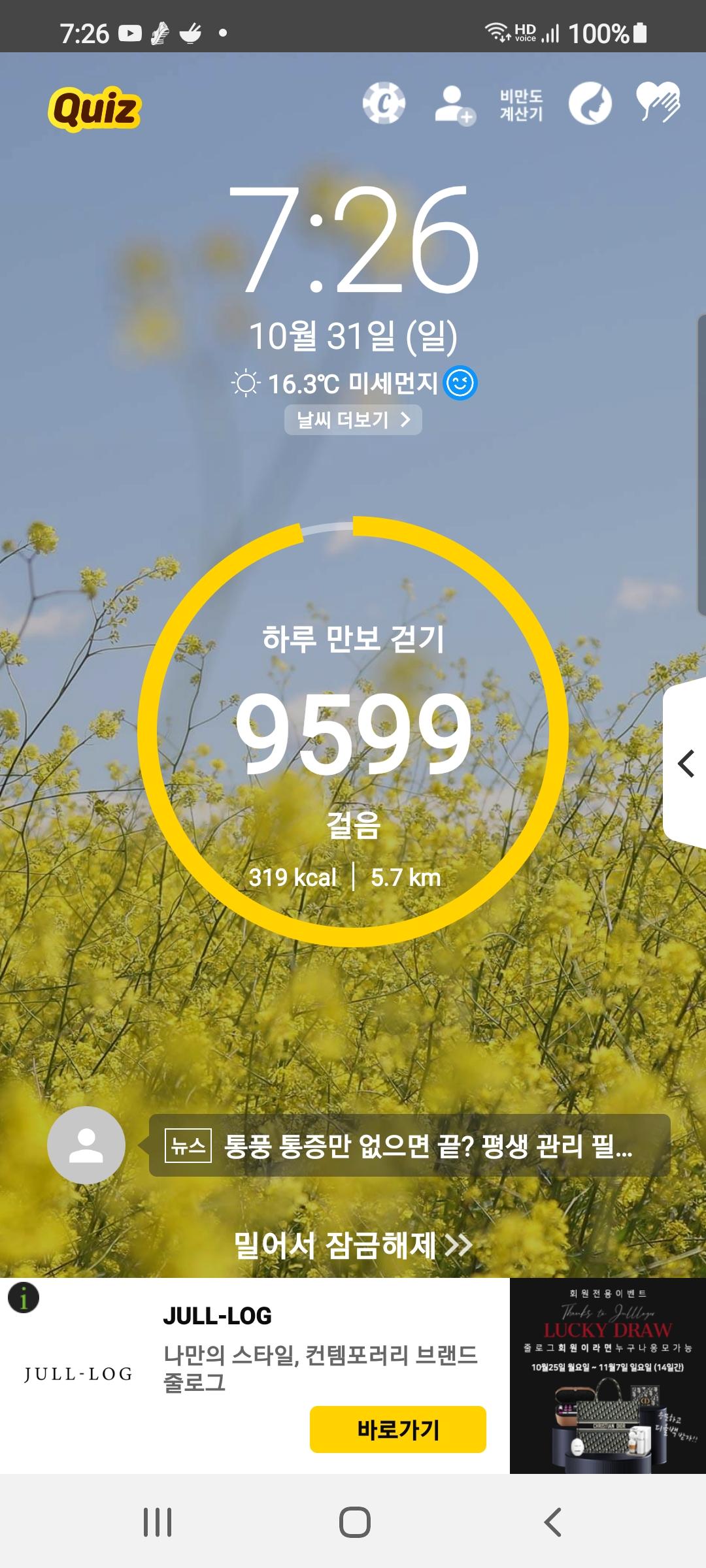Open the 하루 만보 걷기 step counter
The image size is (706, 1568).
pyautogui.click(x=353, y=732)
